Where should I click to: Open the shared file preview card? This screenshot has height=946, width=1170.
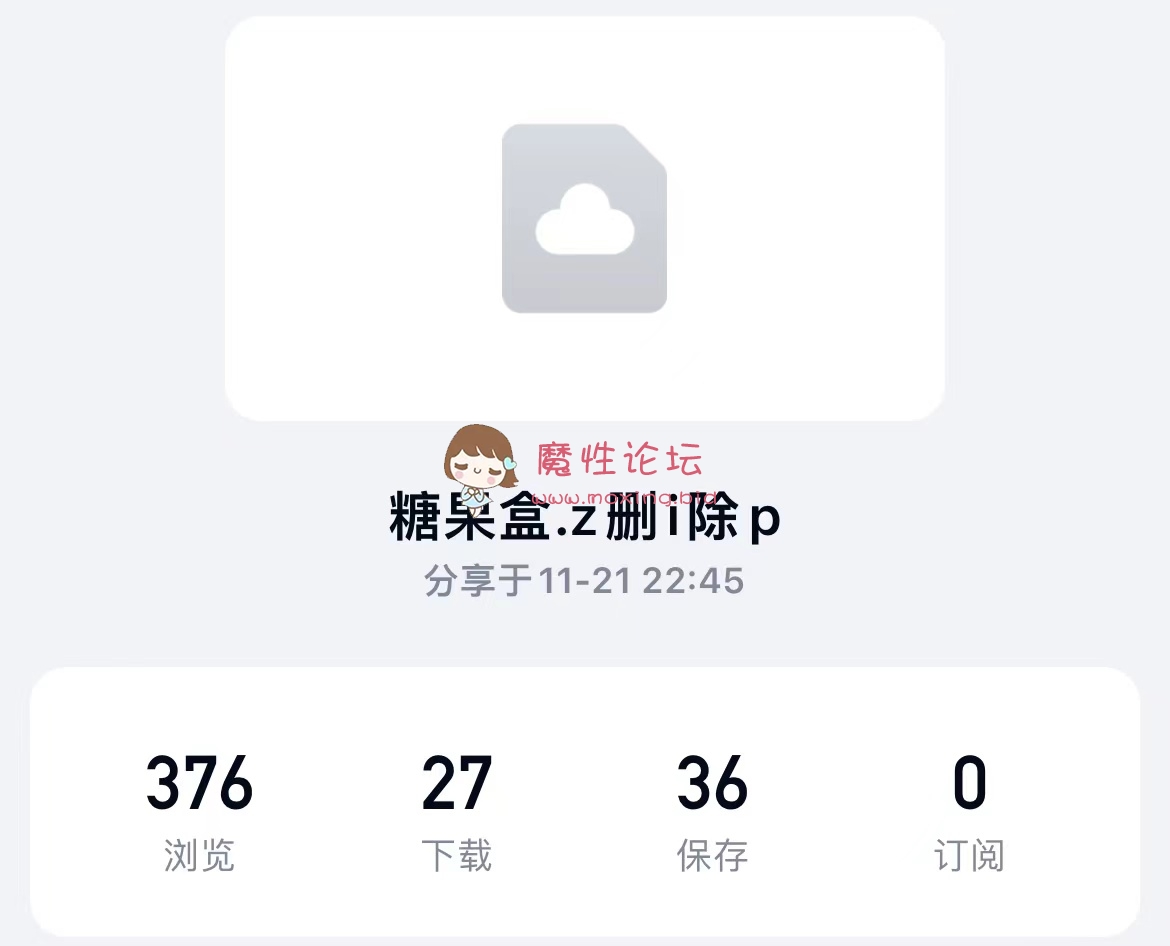tap(584, 218)
